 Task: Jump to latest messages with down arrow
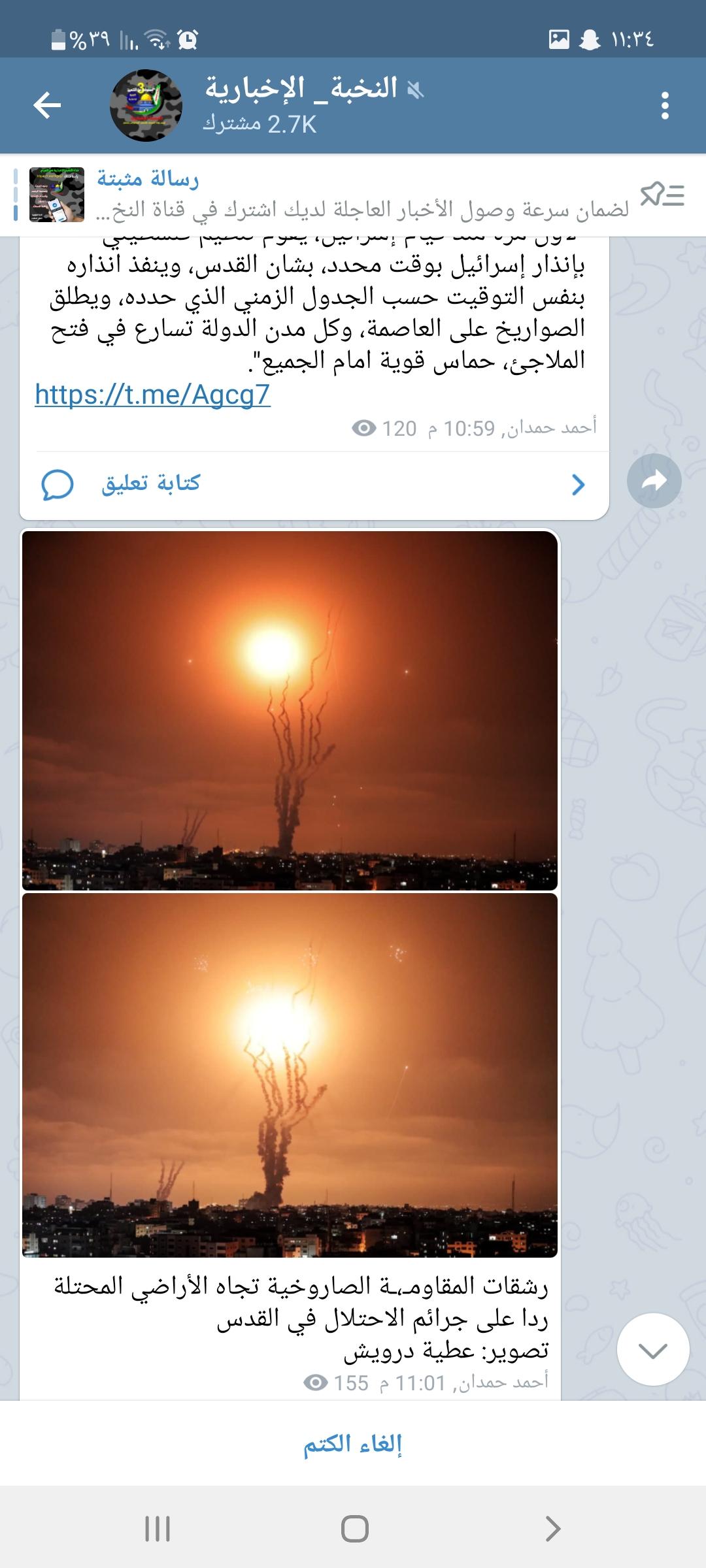[x=653, y=1350]
